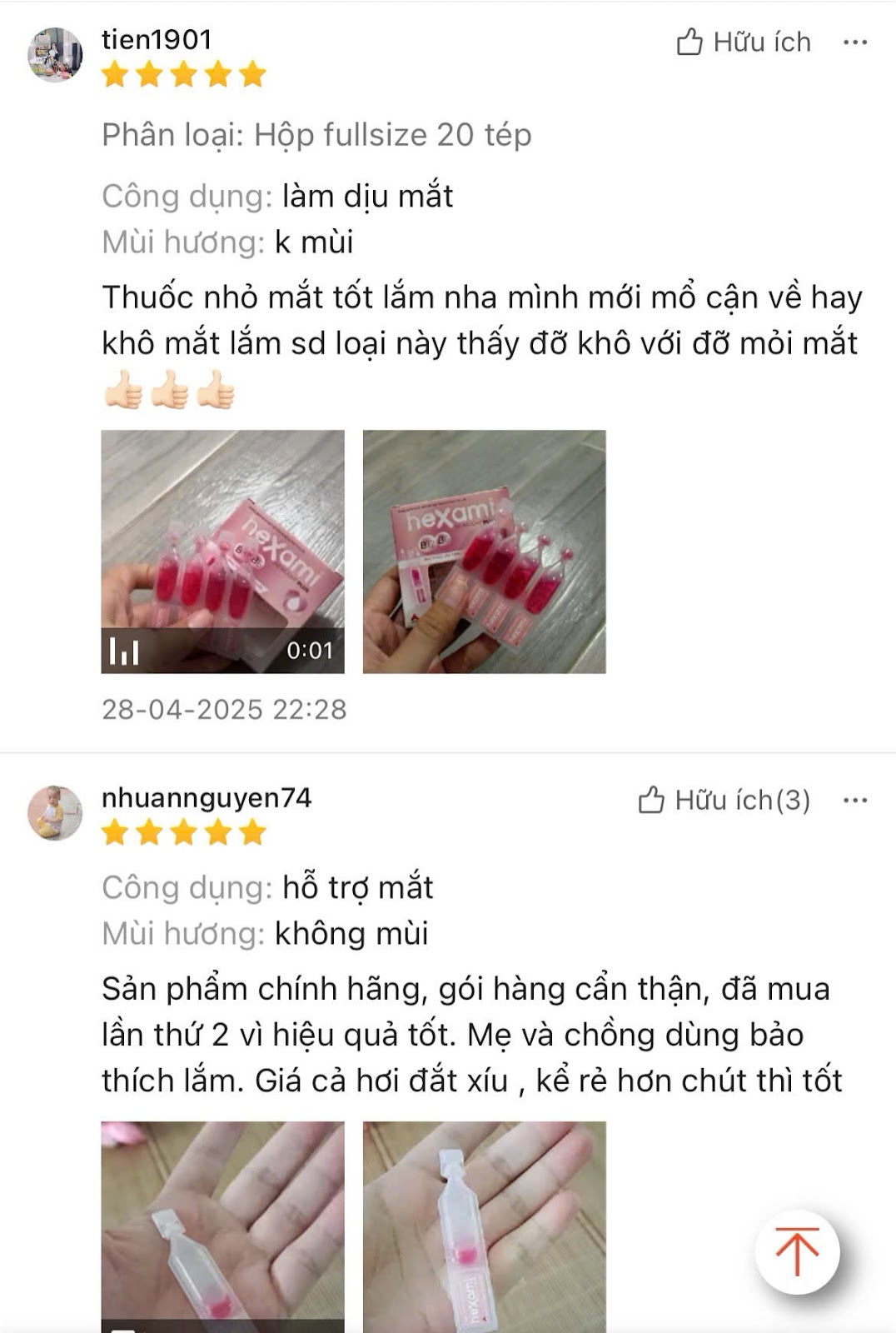
Task: Play tien1901's review video
Action: coord(222,552)
